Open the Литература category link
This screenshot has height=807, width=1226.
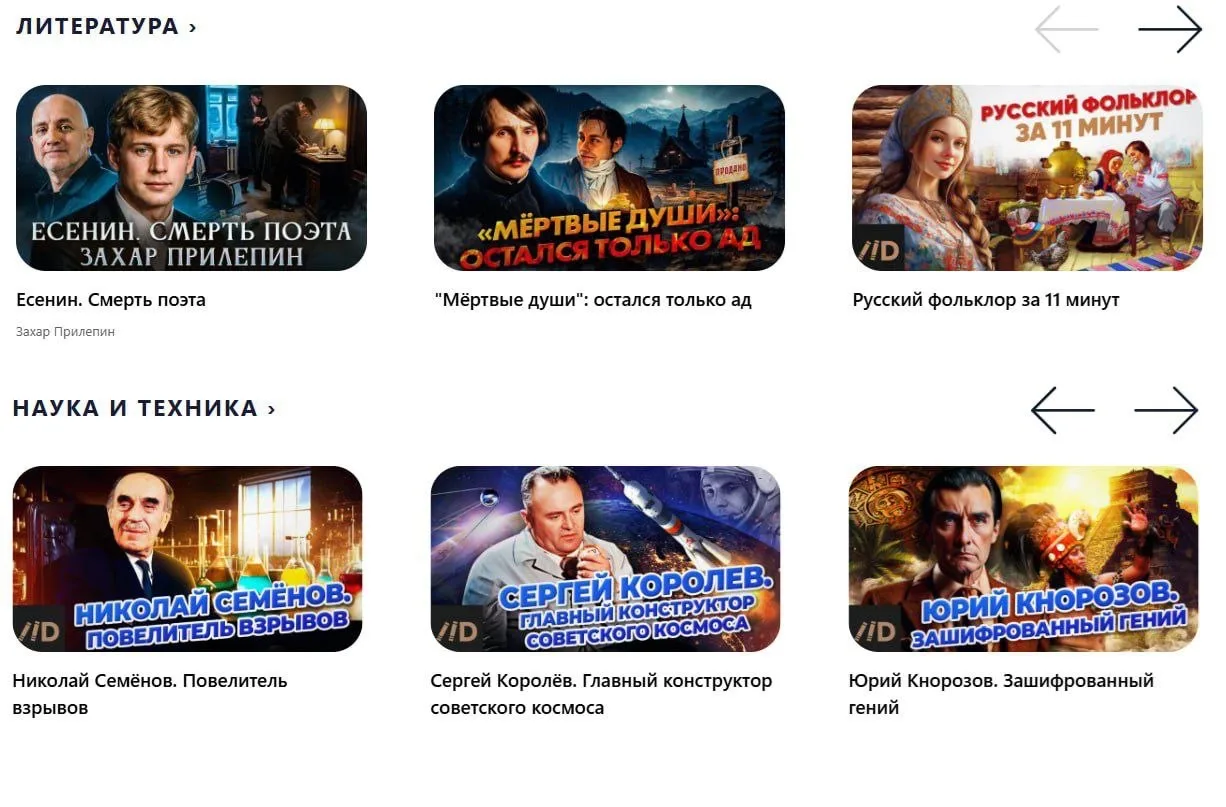[x=105, y=27]
